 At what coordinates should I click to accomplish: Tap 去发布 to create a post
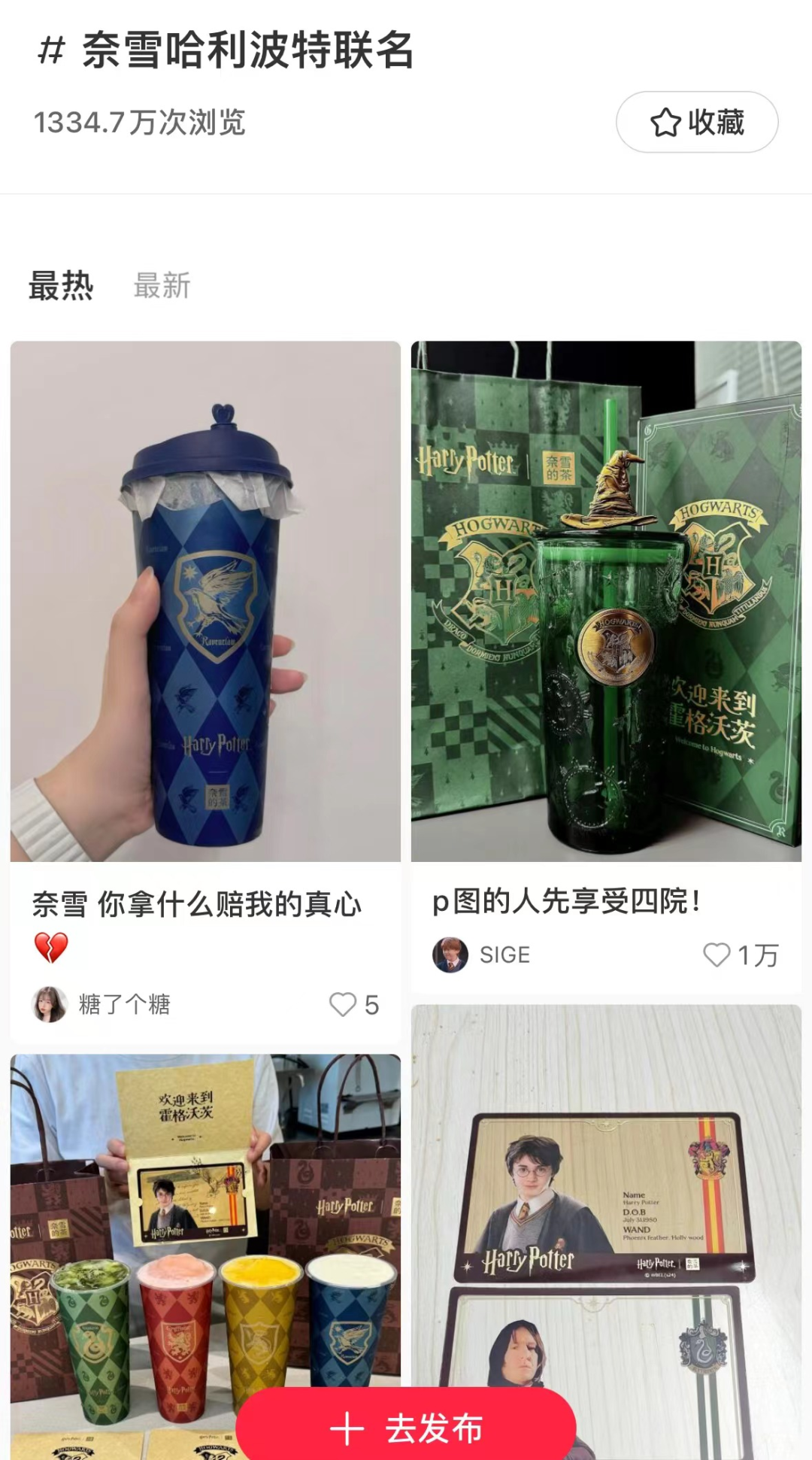(406, 1428)
